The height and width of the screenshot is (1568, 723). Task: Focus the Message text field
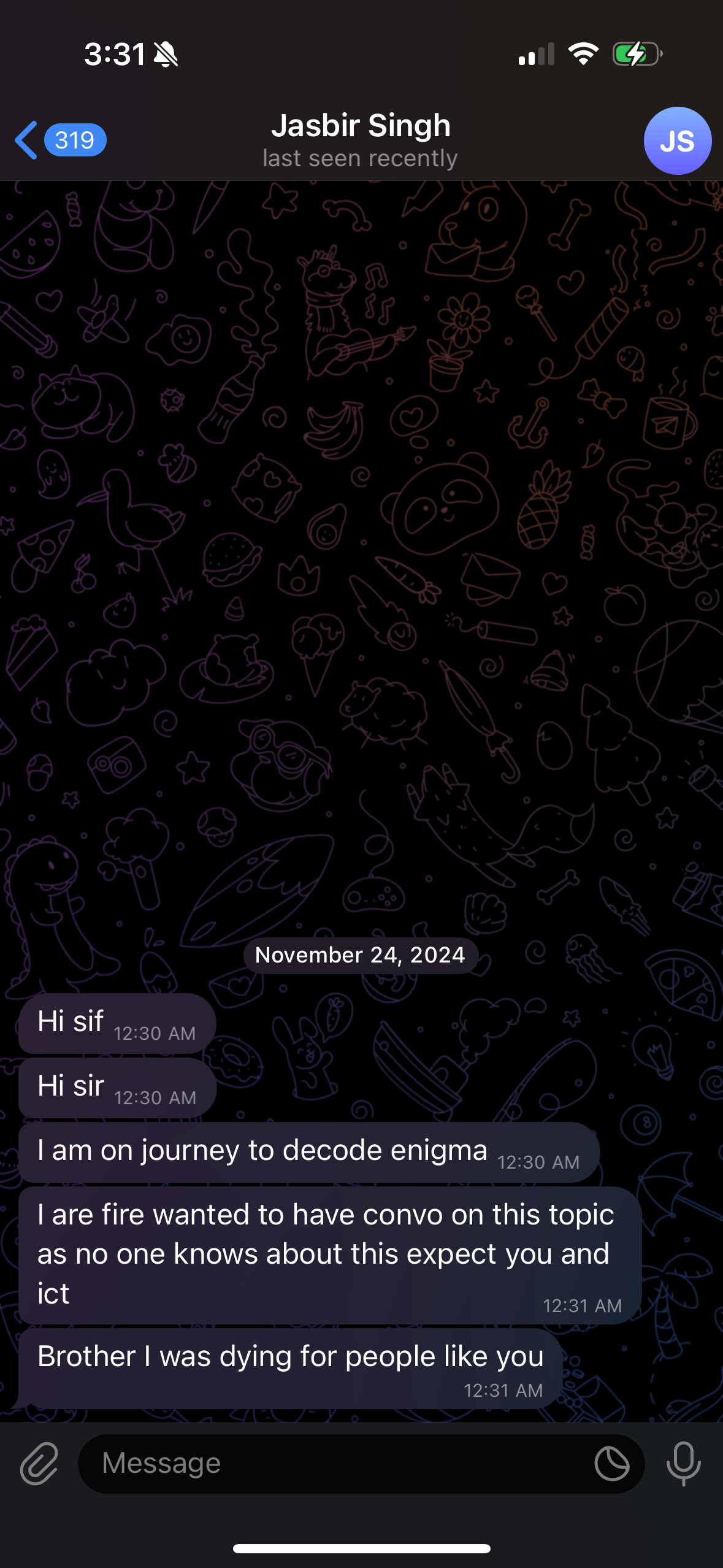click(x=337, y=1464)
